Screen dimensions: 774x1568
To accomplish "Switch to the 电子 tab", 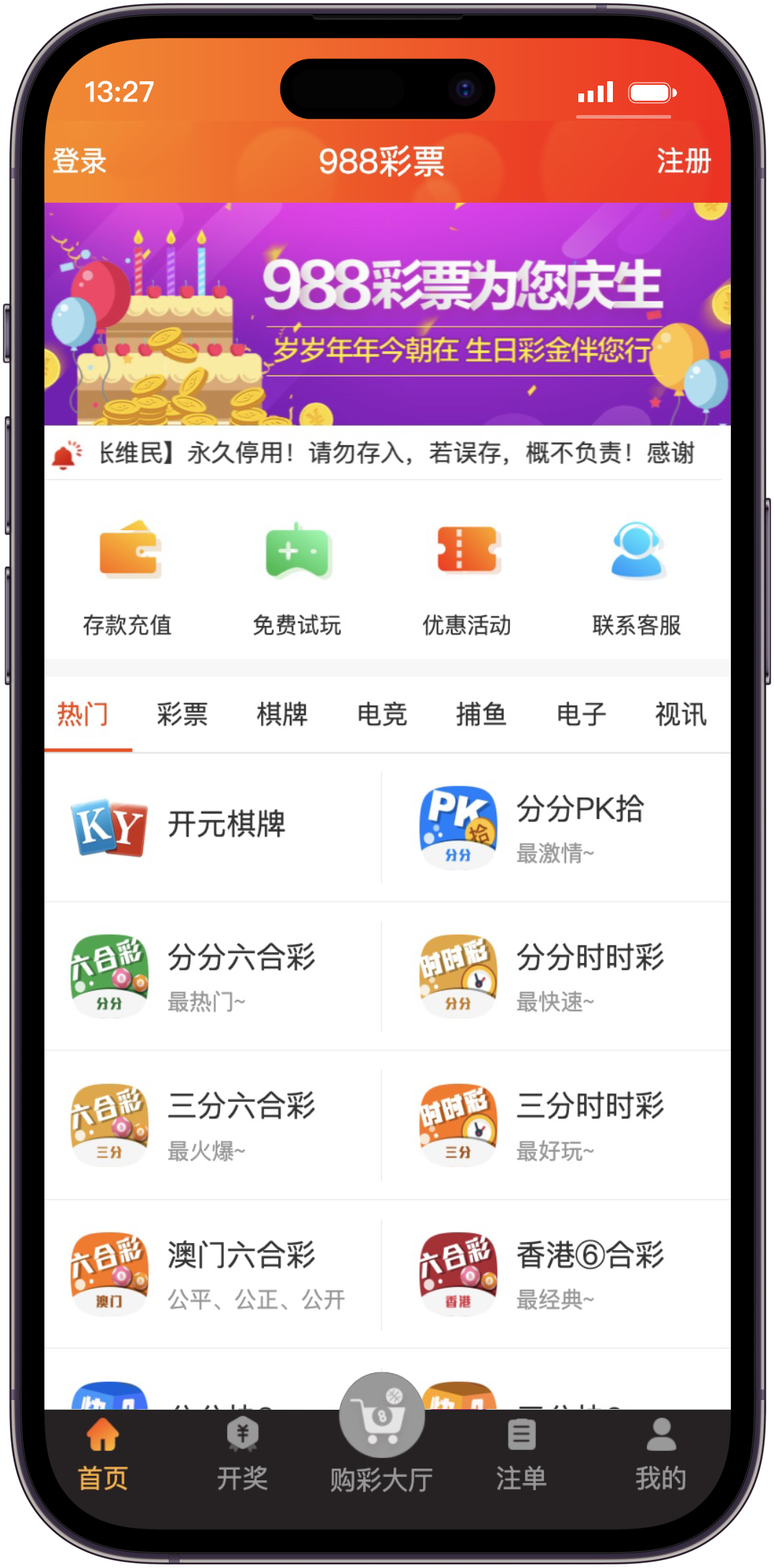I will click(581, 714).
